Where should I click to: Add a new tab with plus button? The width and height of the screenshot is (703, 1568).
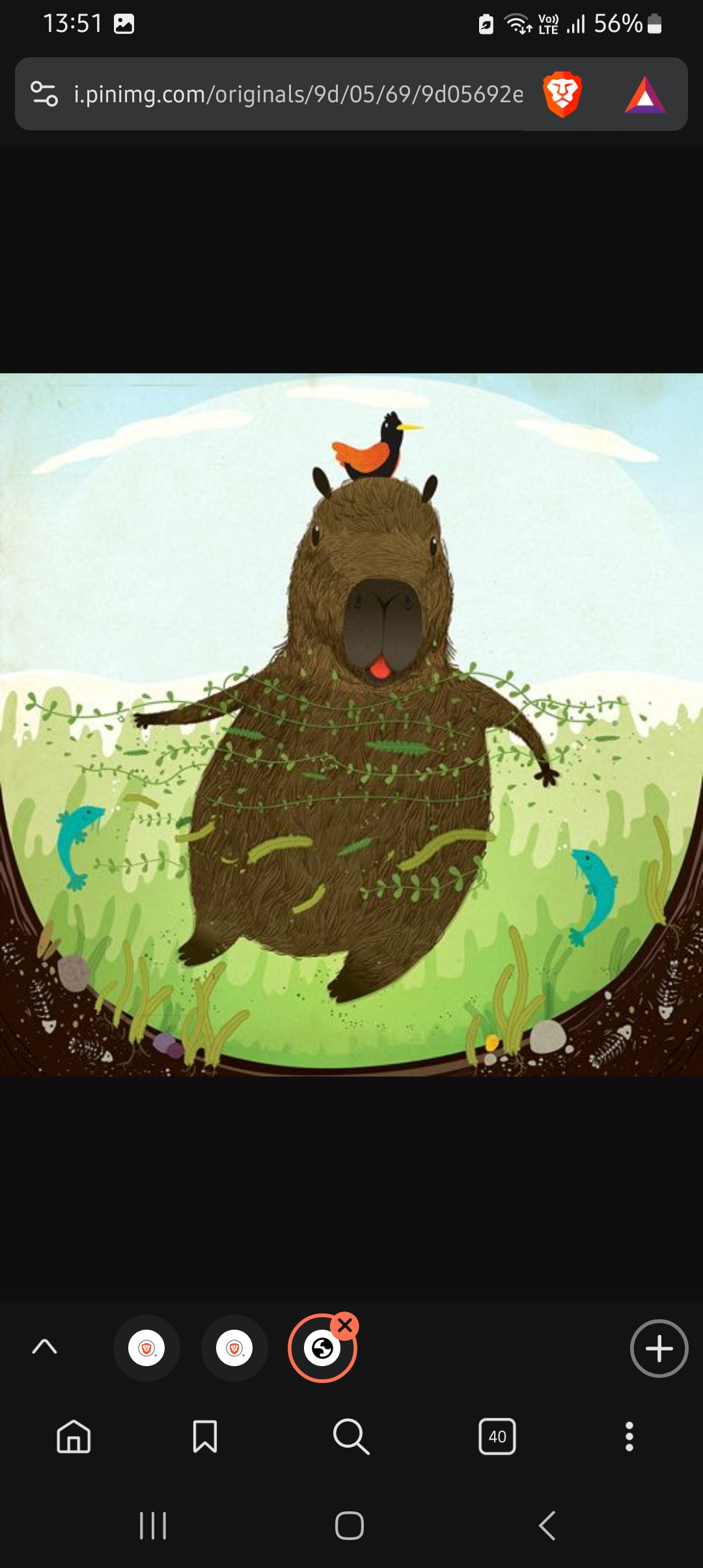click(659, 1348)
